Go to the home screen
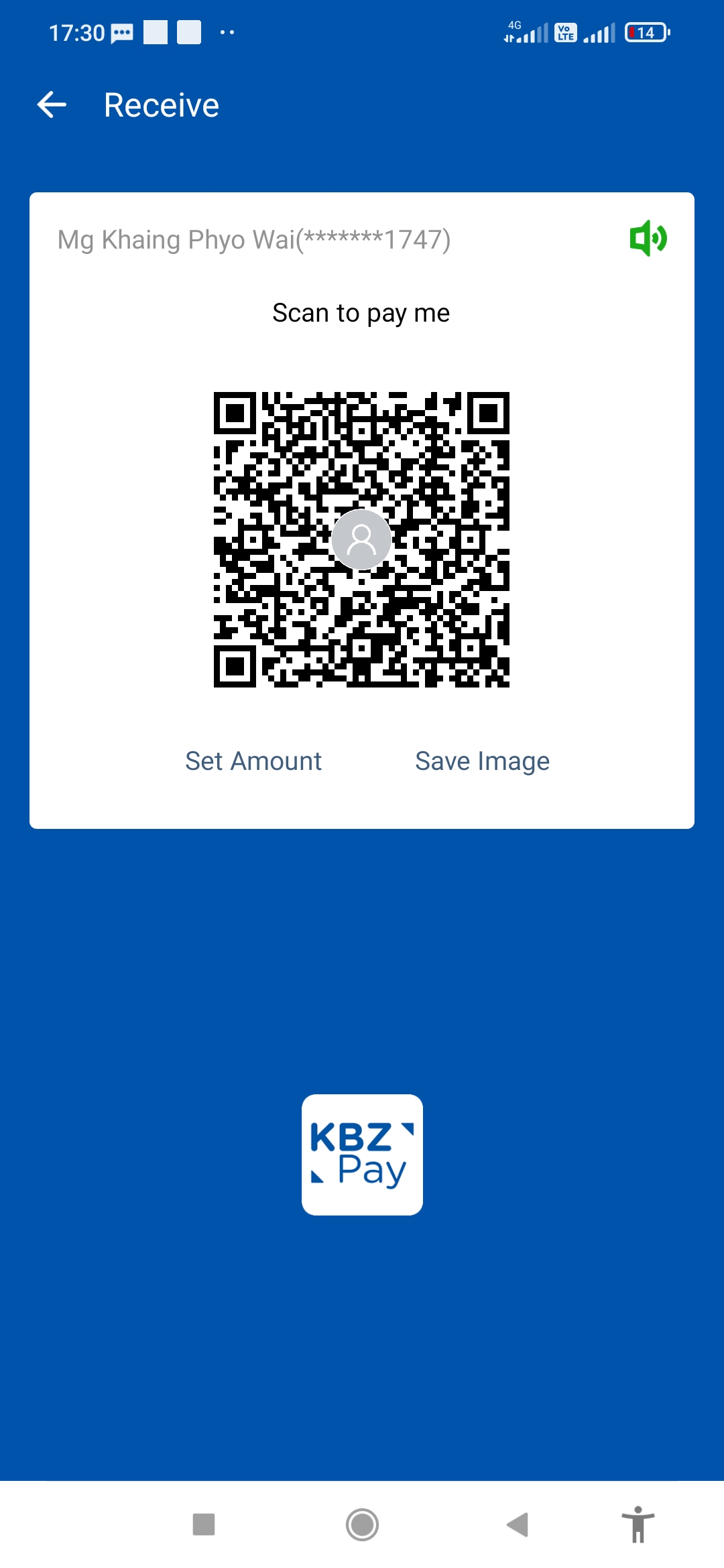 [362, 1524]
